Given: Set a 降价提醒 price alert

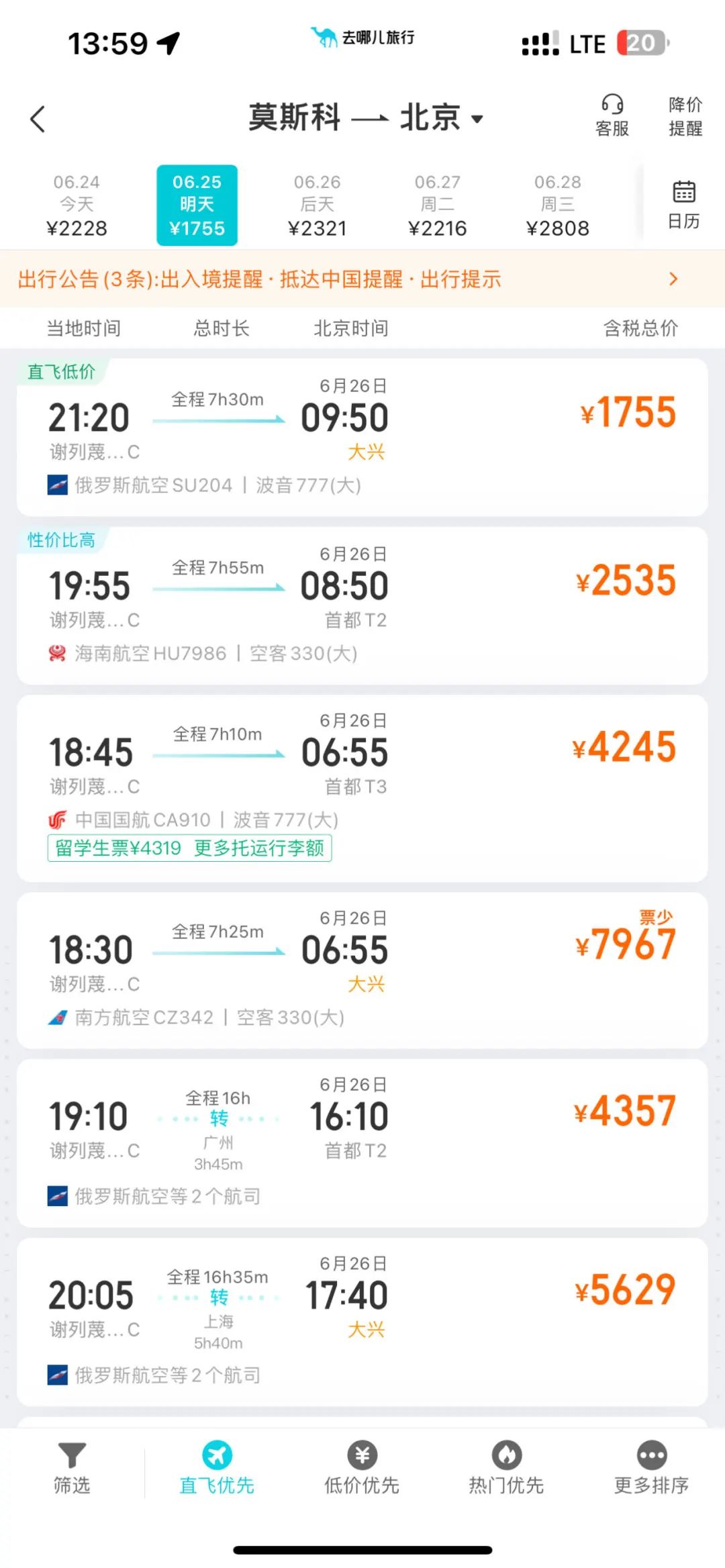Looking at the screenshot, I should pyautogui.click(x=685, y=115).
